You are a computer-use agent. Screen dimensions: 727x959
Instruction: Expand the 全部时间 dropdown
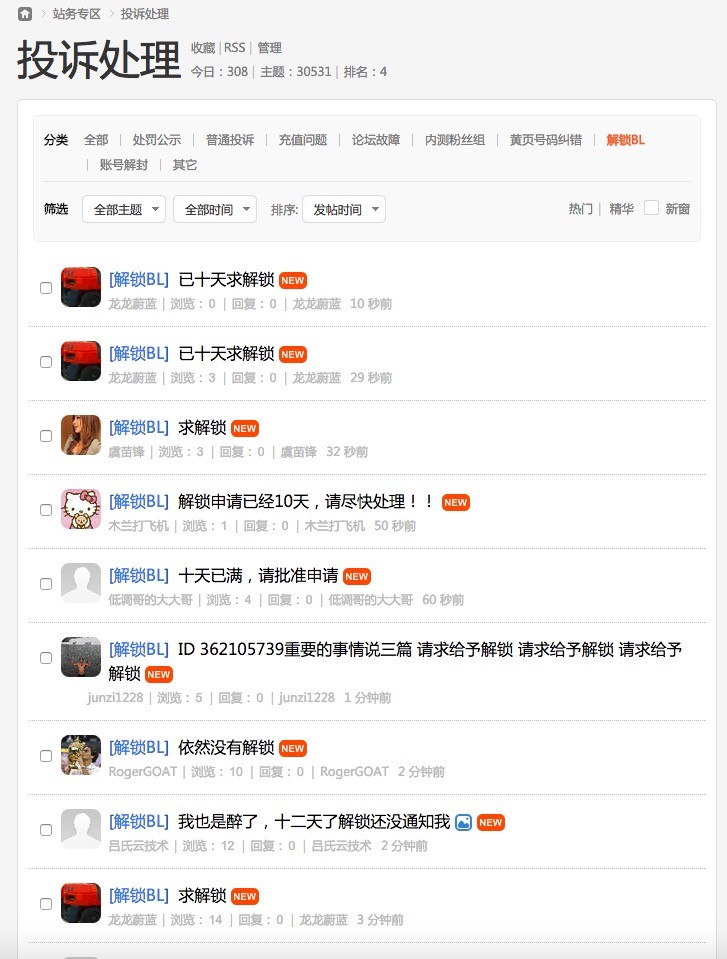[215, 210]
